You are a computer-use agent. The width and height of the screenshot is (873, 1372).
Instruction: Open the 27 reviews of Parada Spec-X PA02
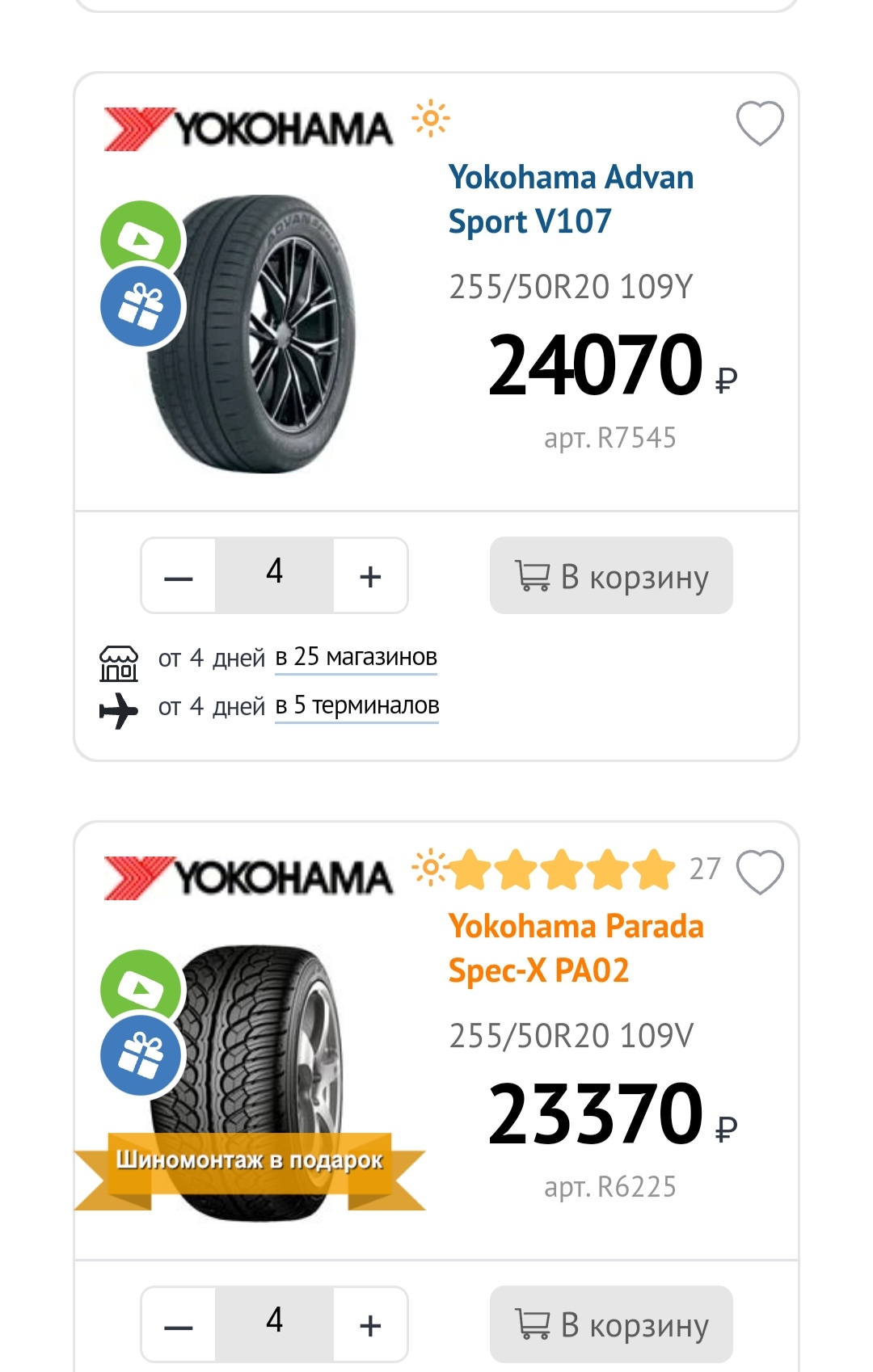(x=704, y=869)
